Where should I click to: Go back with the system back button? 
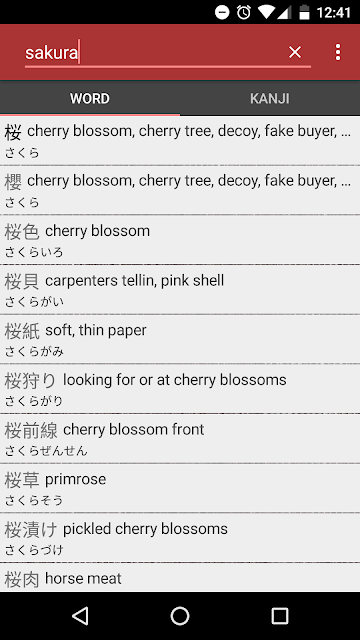point(80,616)
